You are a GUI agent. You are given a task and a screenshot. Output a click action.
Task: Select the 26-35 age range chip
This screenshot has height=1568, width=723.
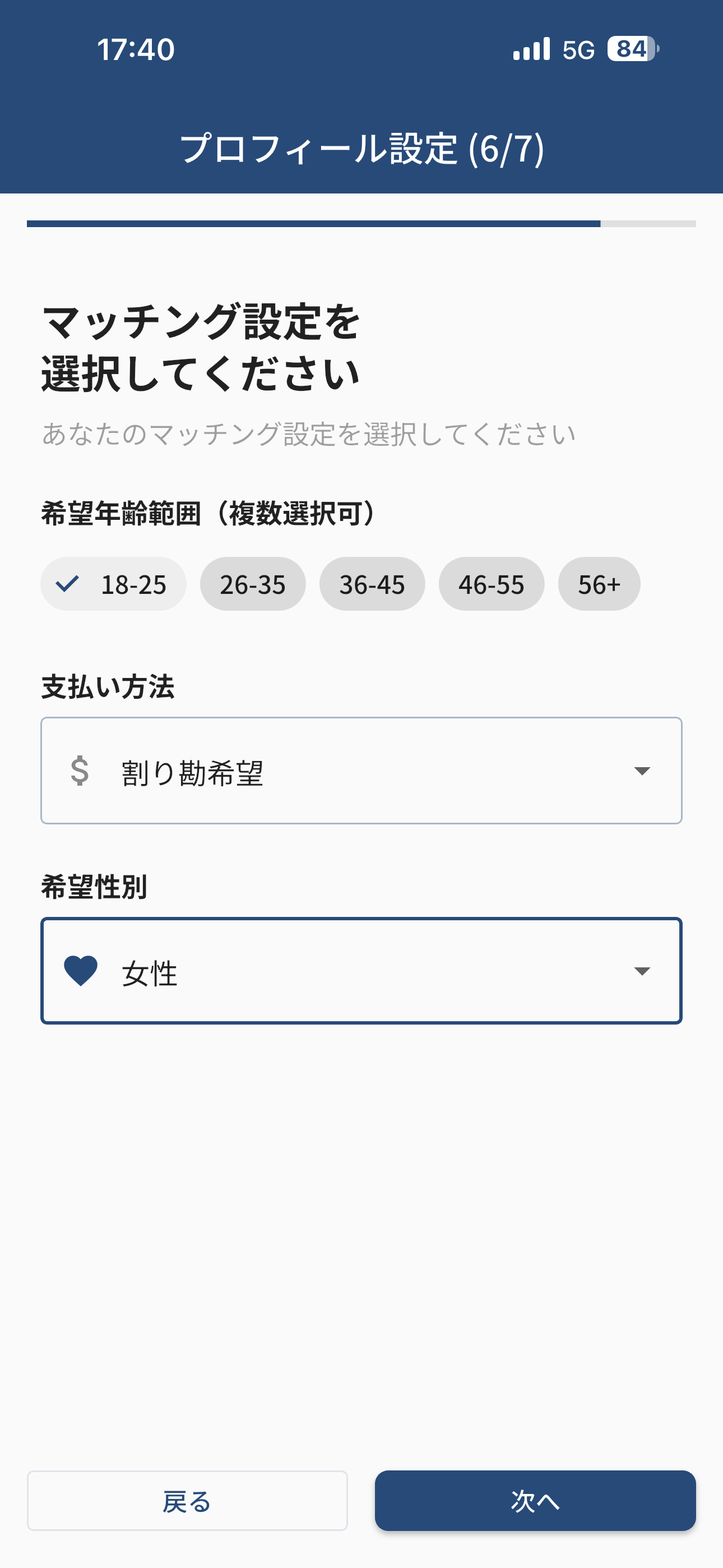pos(252,583)
